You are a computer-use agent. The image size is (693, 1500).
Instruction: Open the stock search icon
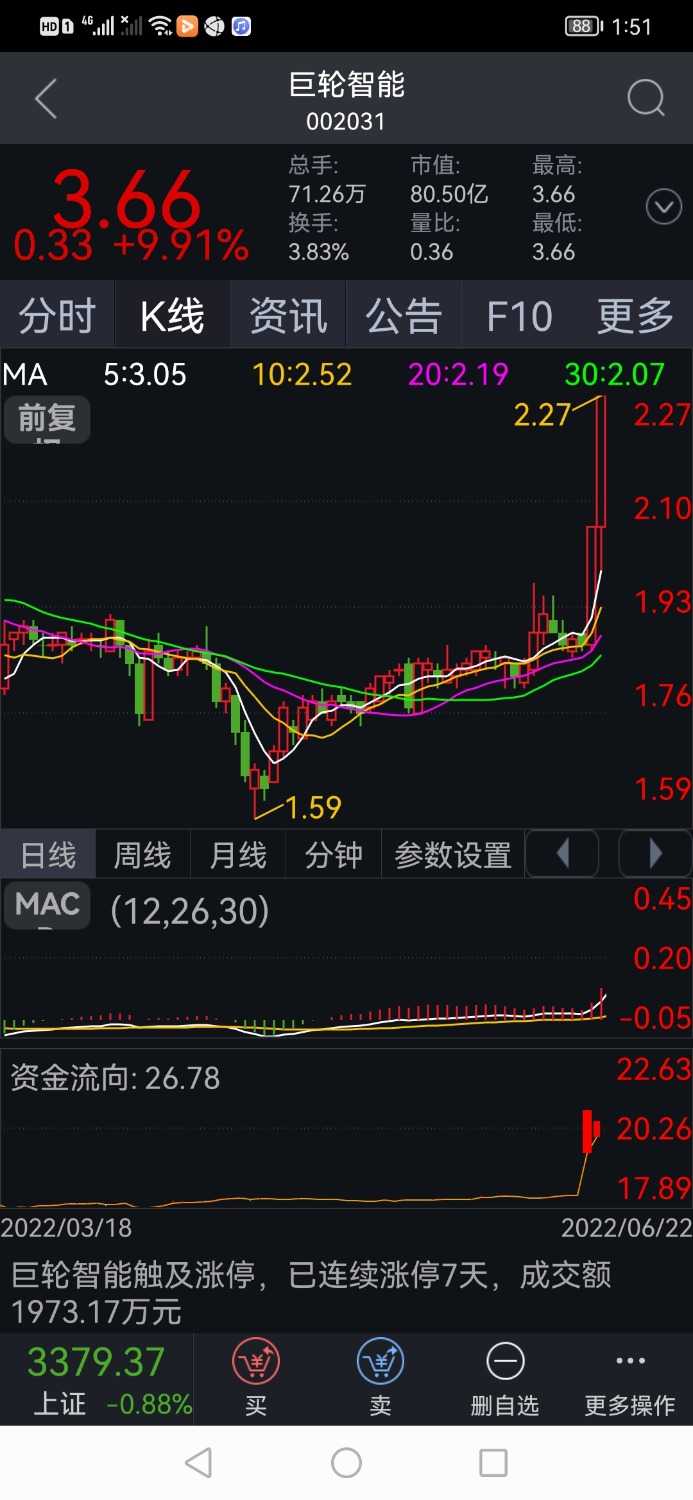pyautogui.click(x=646, y=99)
